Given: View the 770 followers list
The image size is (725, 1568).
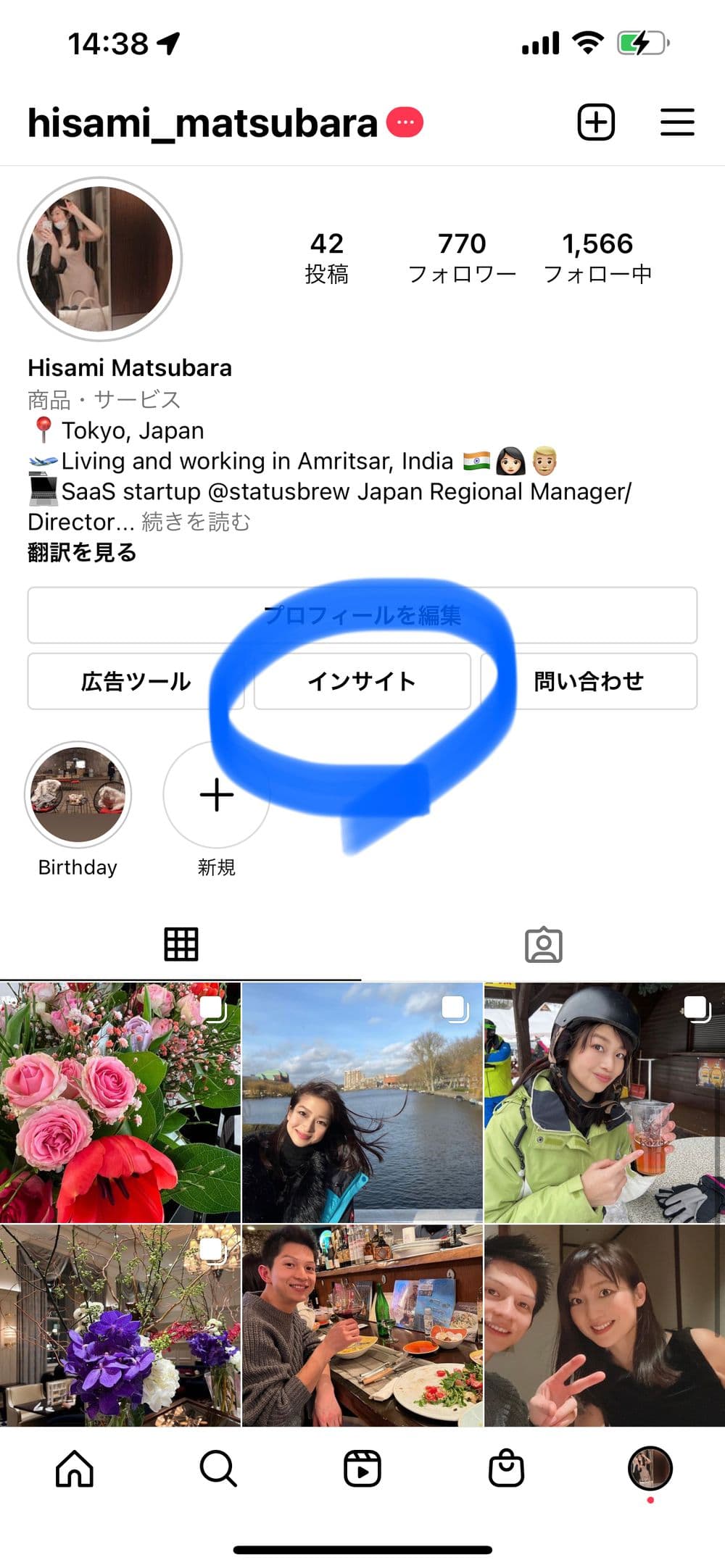Looking at the screenshot, I should pyautogui.click(x=462, y=258).
